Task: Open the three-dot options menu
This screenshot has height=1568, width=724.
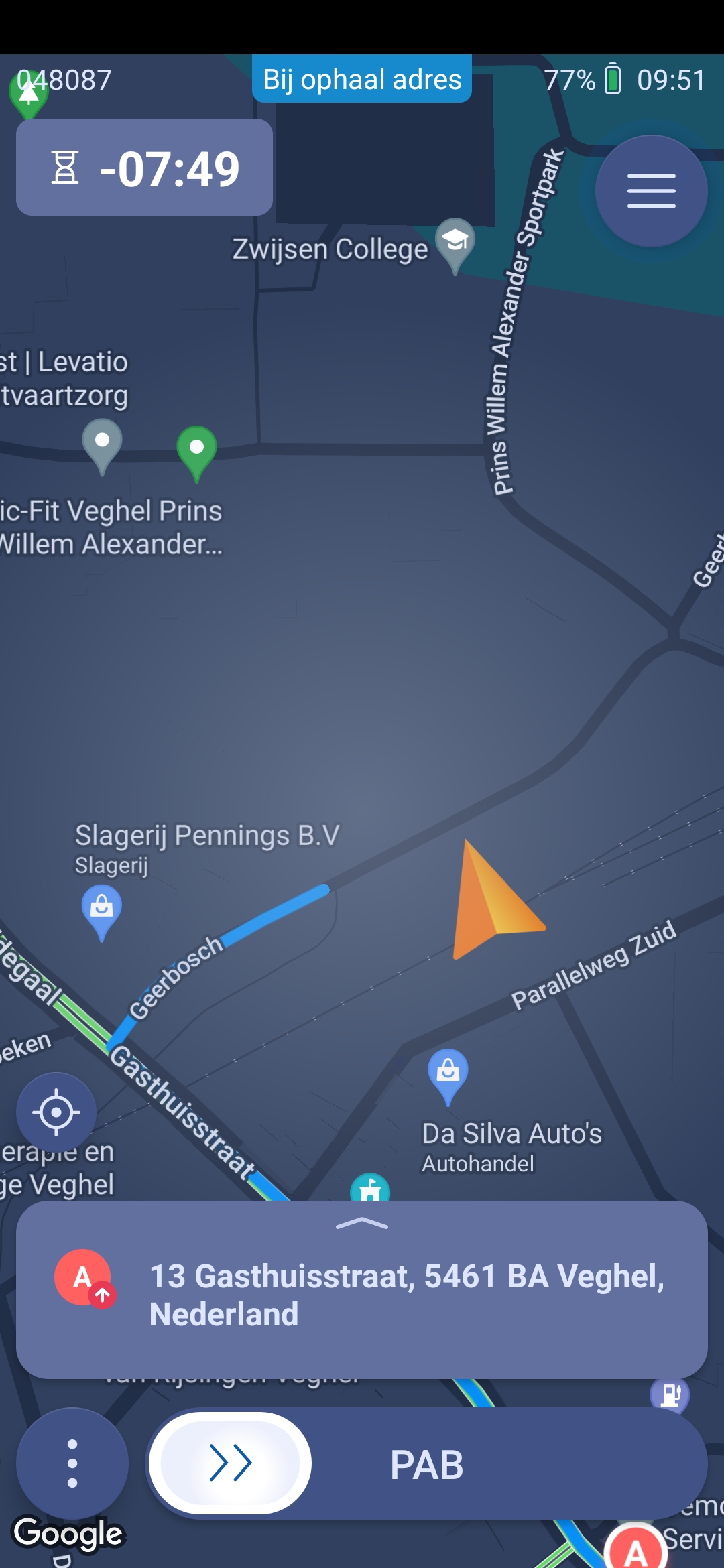Action: click(72, 1463)
